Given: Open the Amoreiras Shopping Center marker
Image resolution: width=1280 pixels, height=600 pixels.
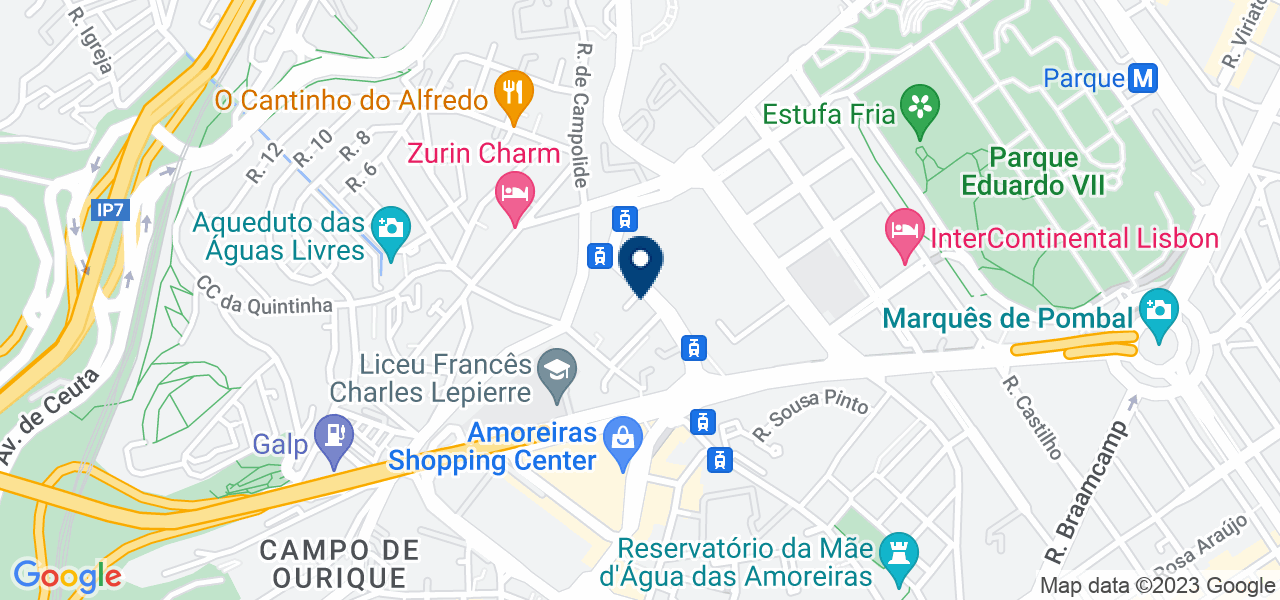Looking at the screenshot, I should [x=626, y=442].
